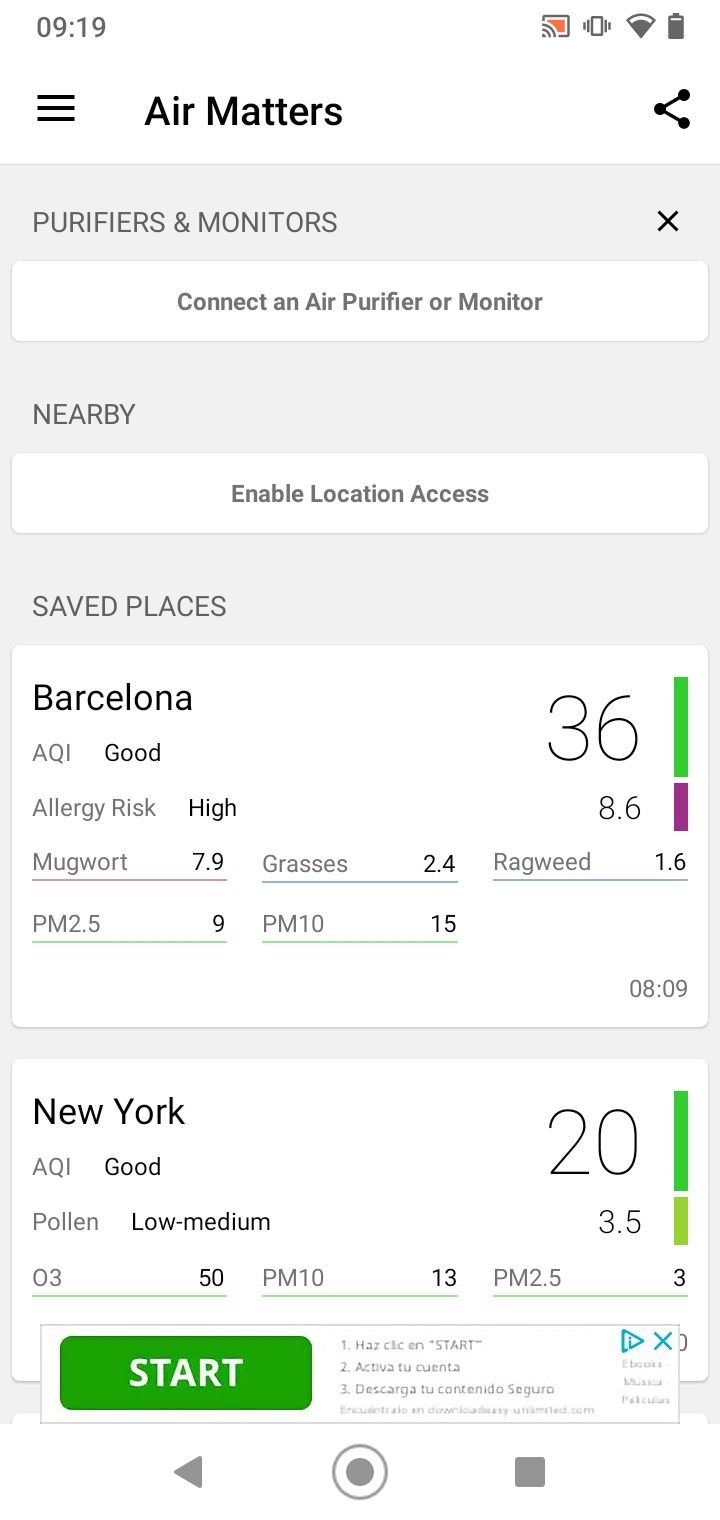
Task: Connect an Air Purifier or Monitor
Action: click(360, 301)
